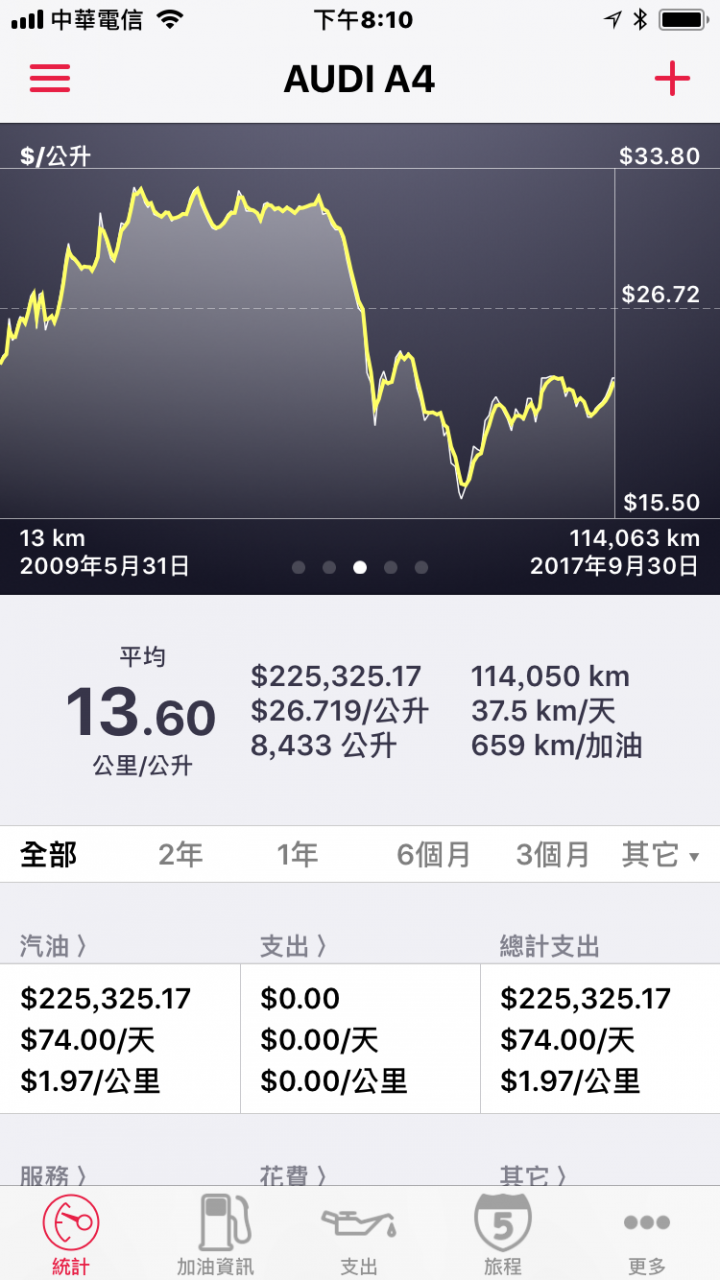Tap the red plus icon to add entry
The image size is (720, 1280).
[672, 78]
